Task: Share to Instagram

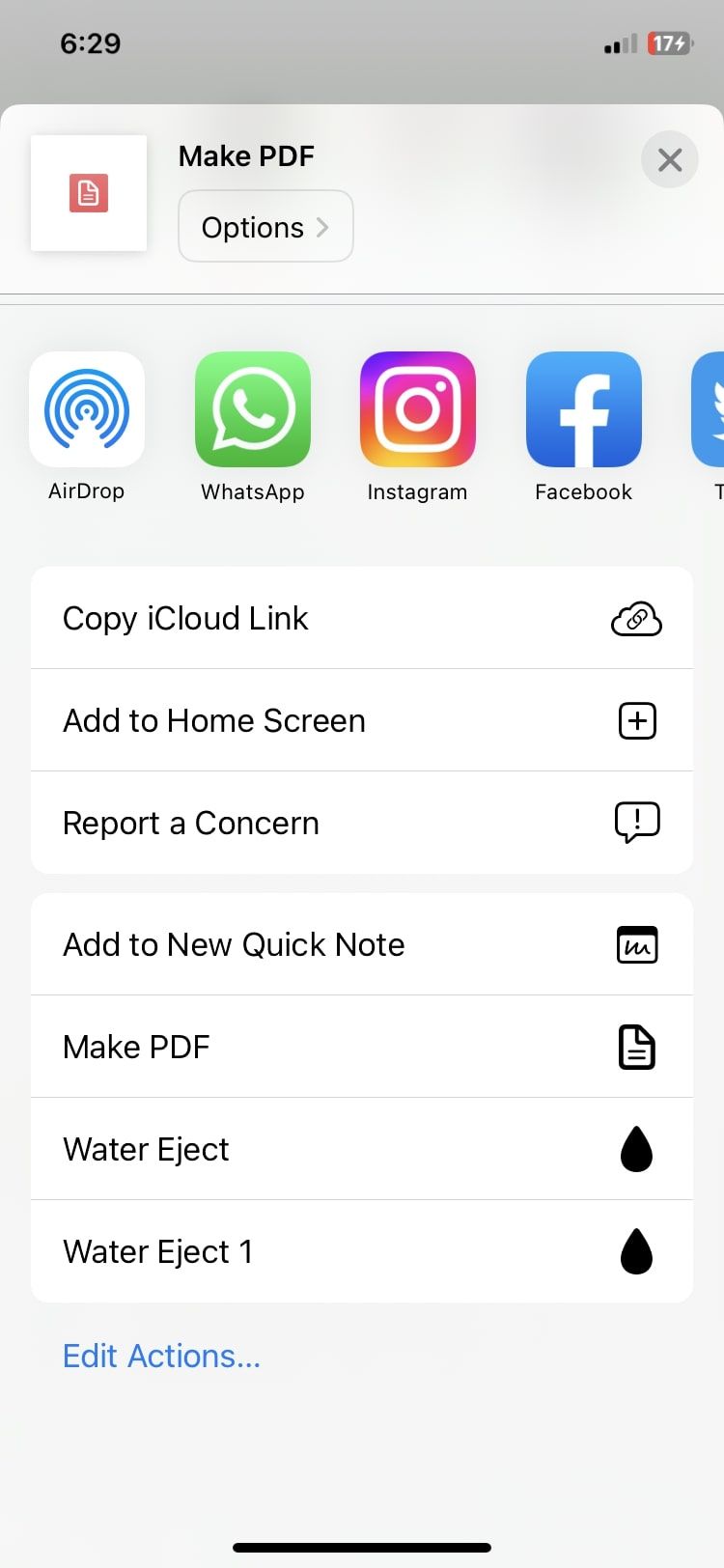Action: [418, 410]
